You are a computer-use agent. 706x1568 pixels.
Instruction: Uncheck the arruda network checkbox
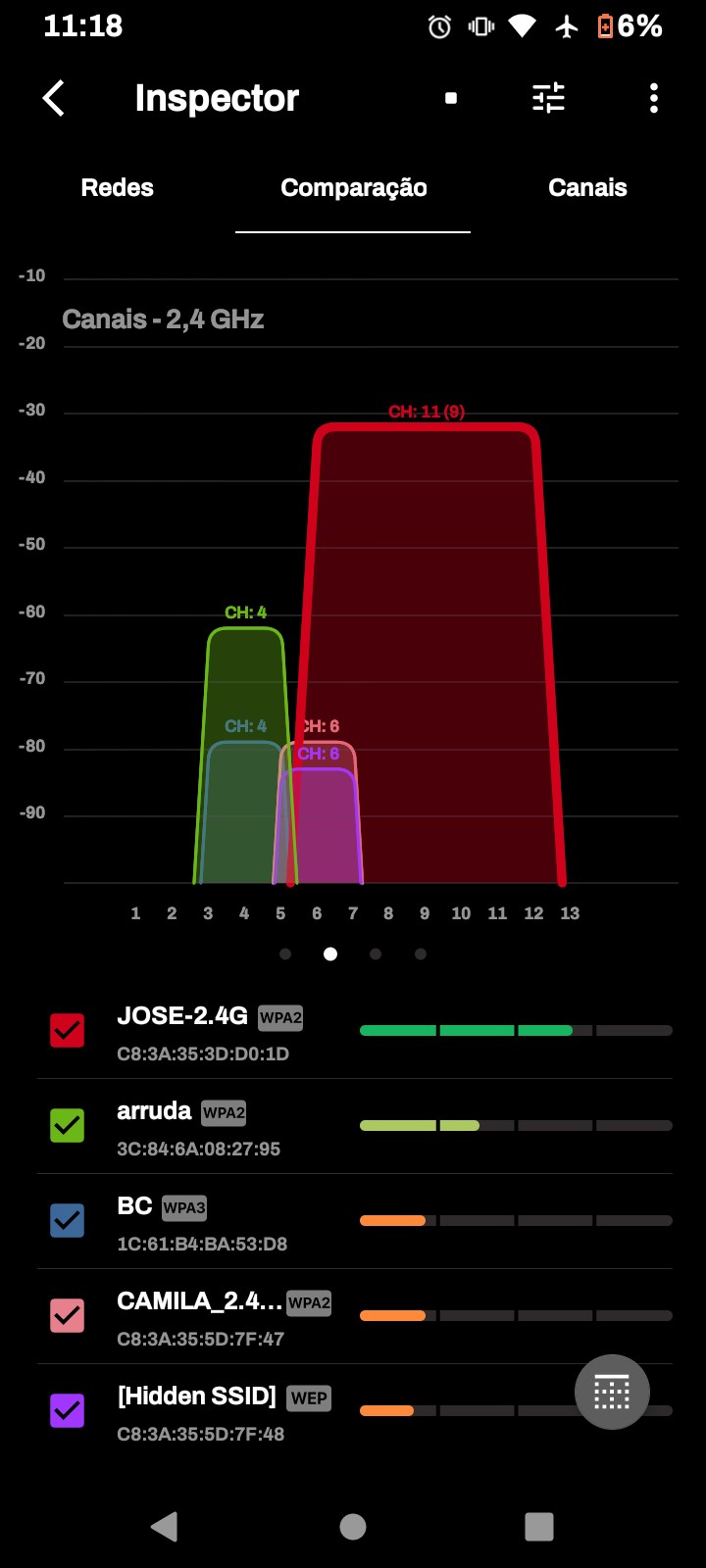(x=68, y=1125)
